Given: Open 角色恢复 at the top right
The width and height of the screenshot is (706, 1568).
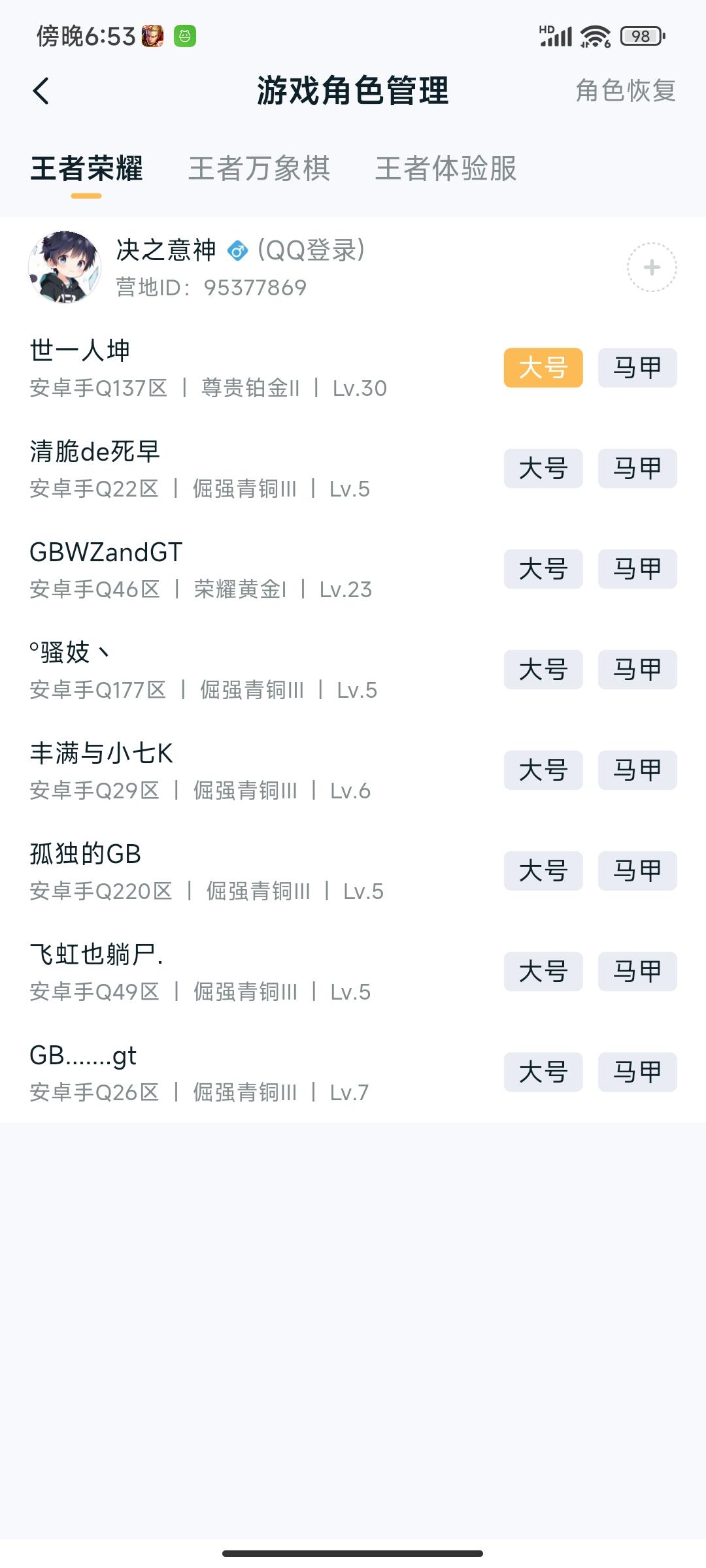Looking at the screenshot, I should click(x=626, y=91).
